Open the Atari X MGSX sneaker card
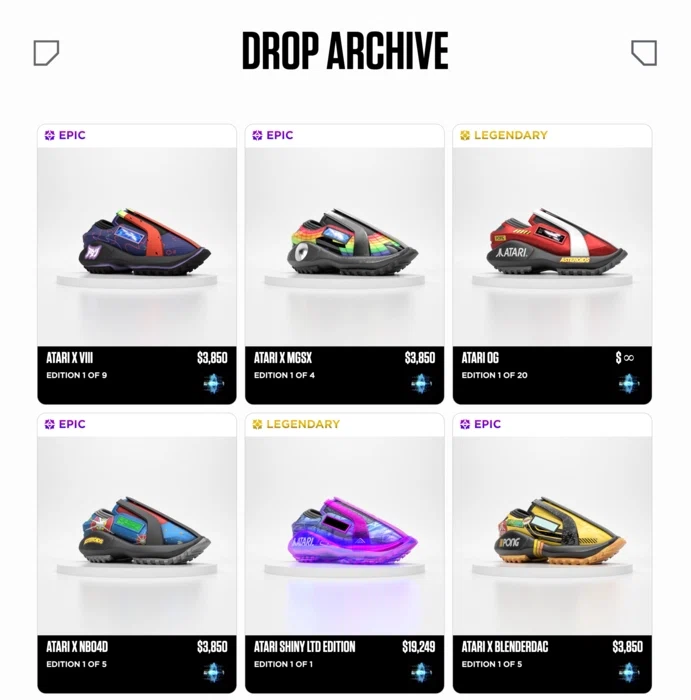 pos(344,250)
